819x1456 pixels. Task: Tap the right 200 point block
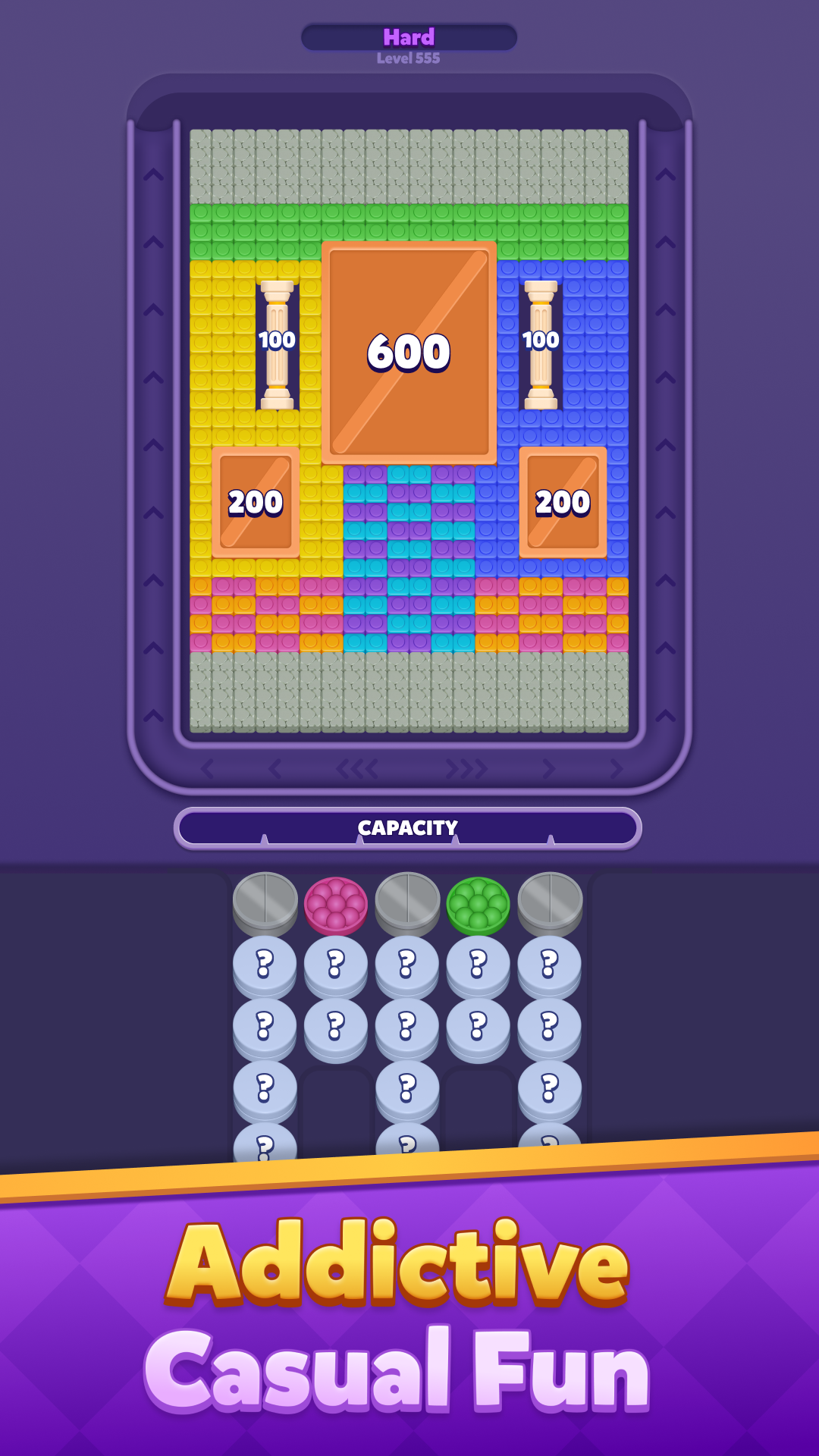561,502
